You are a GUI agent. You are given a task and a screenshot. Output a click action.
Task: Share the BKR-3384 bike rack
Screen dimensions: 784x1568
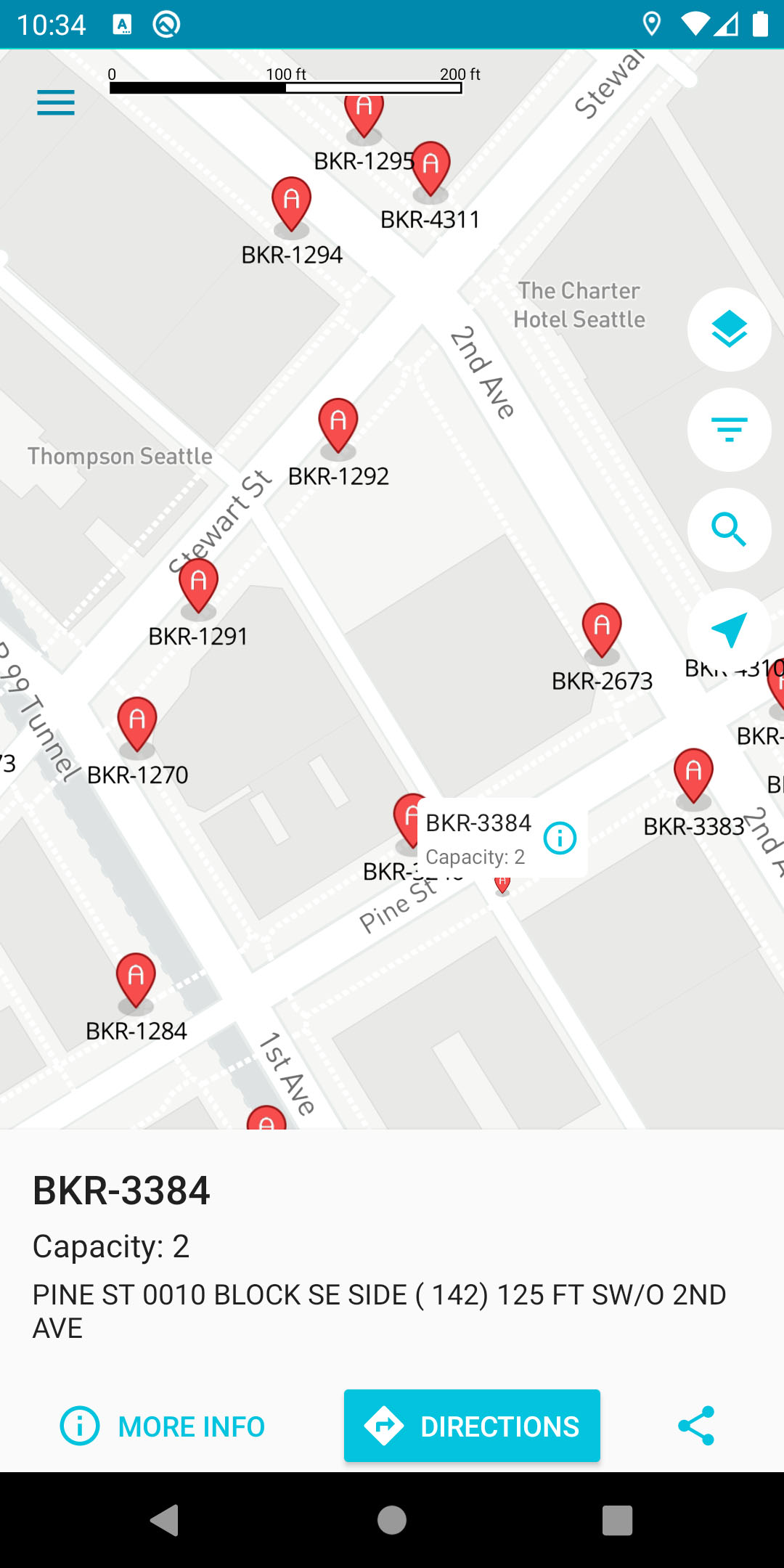696,1426
